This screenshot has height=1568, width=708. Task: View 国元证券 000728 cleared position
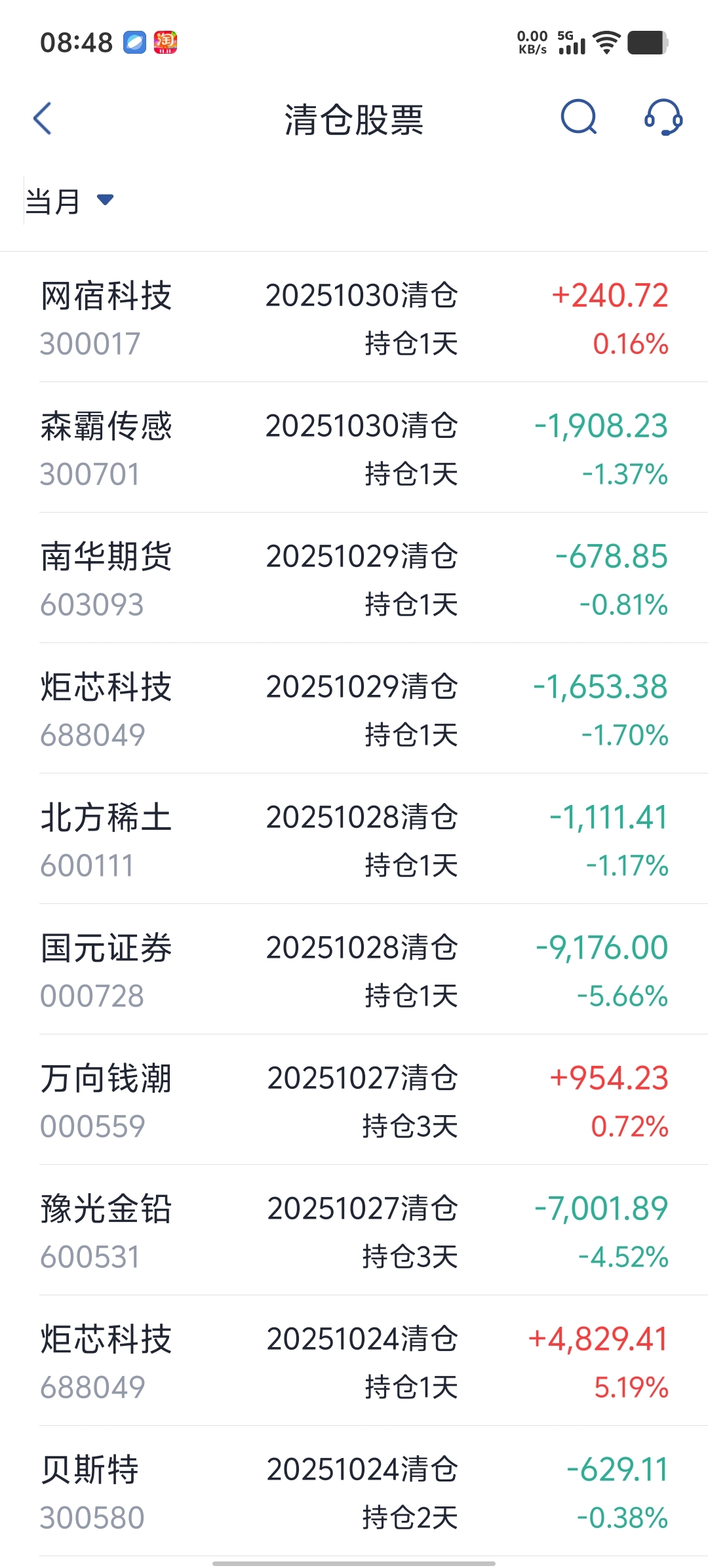(x=354, y=971)
